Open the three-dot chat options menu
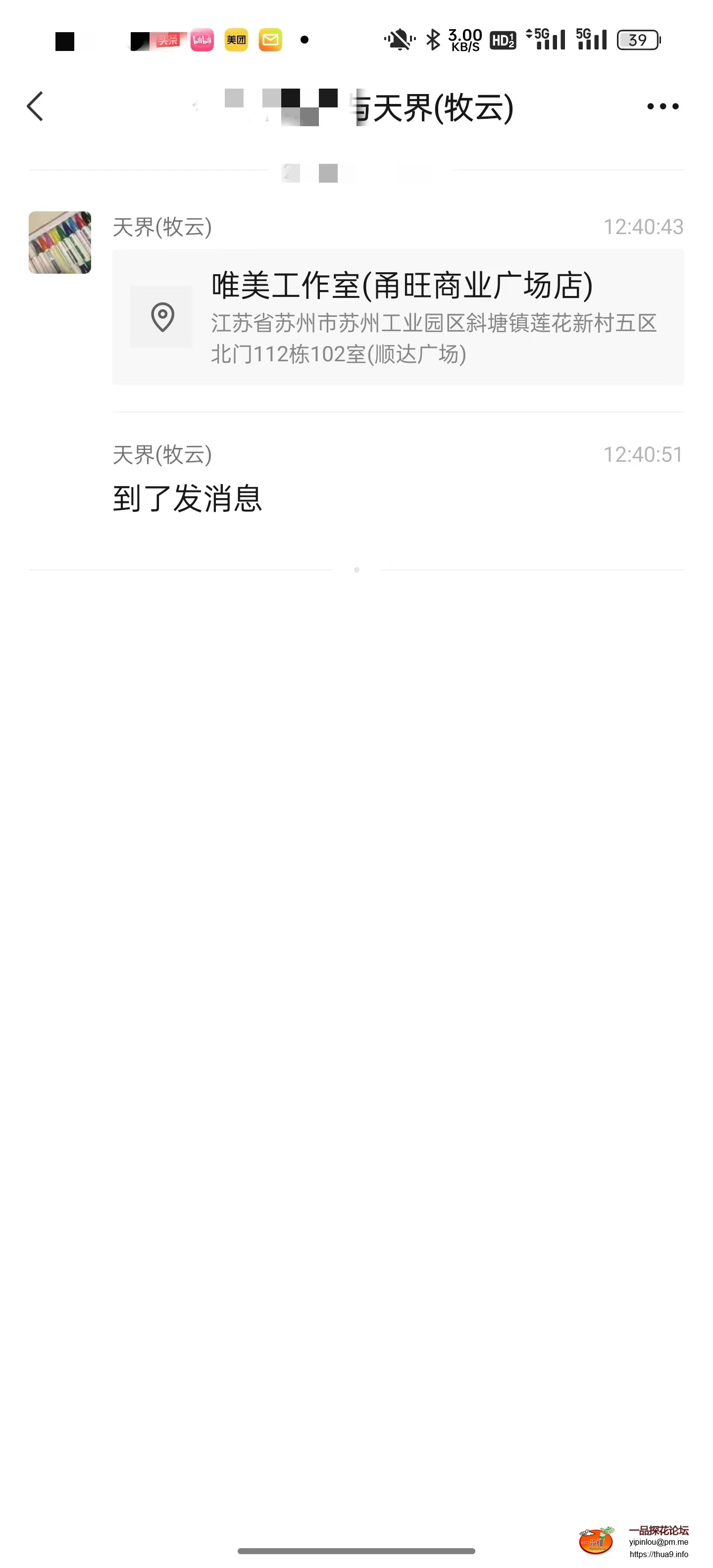The height and width of the screenshot is (1568, 713). (663, 105)
